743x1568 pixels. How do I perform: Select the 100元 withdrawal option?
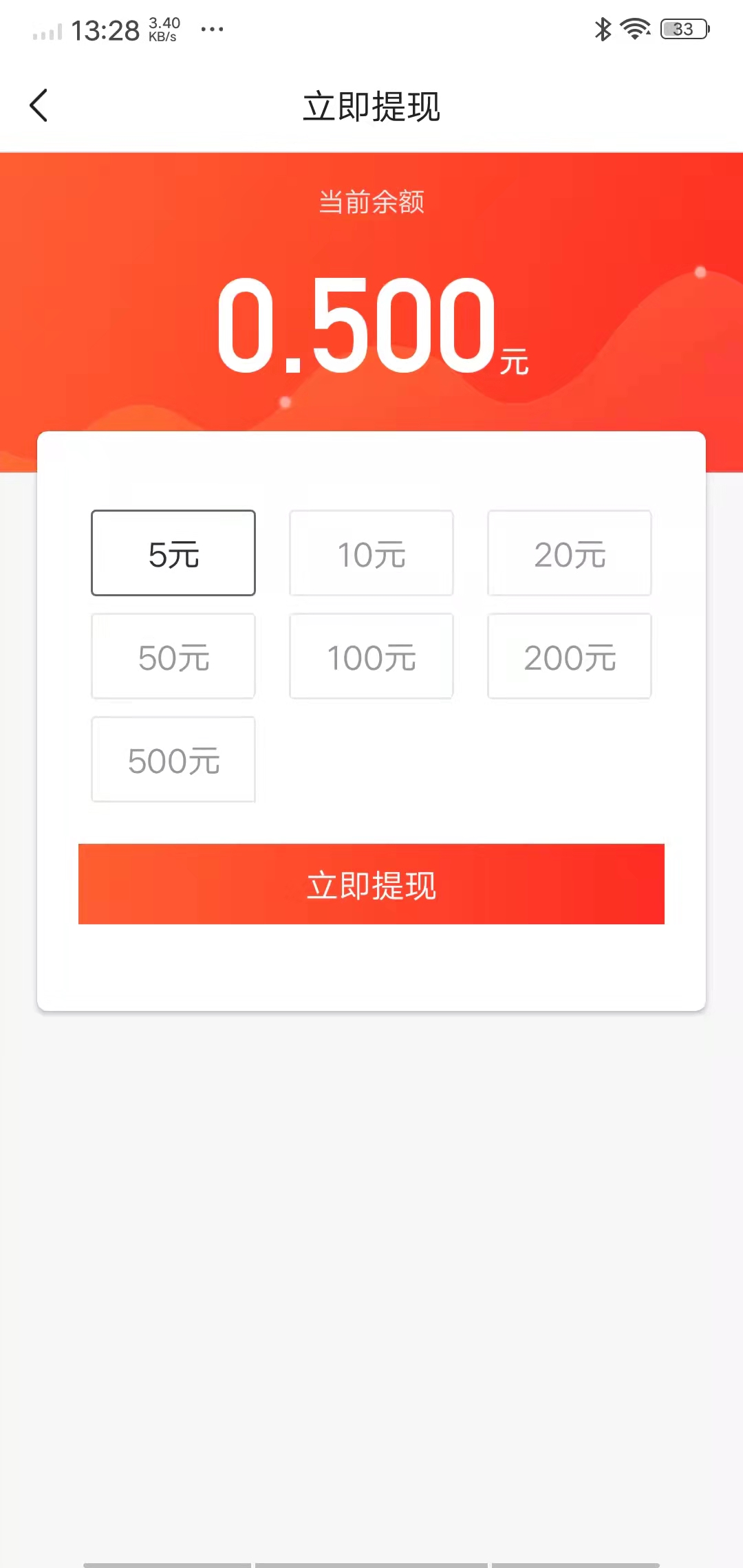coord(371,655)
